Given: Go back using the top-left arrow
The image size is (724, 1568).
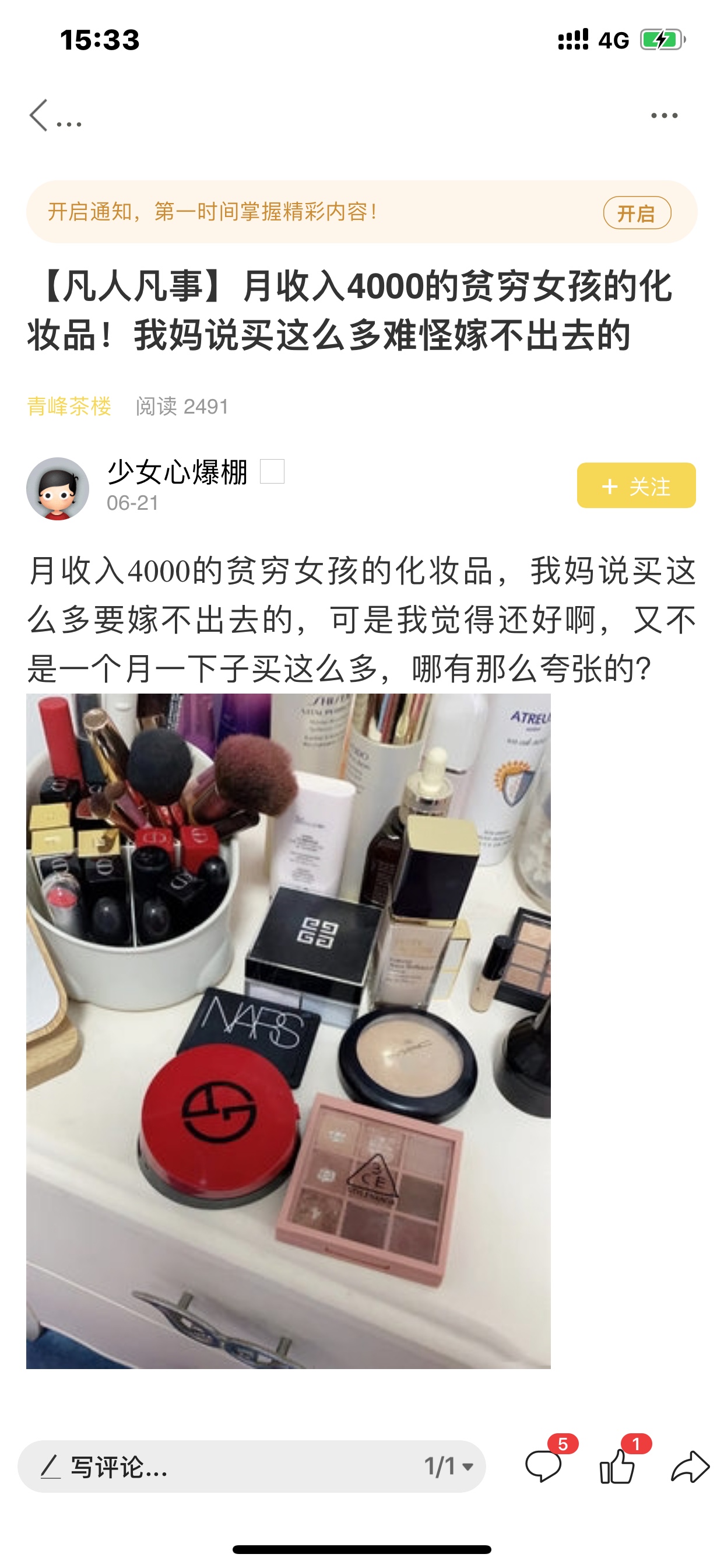Looking at the screenshot, I should tap(39, 115).
